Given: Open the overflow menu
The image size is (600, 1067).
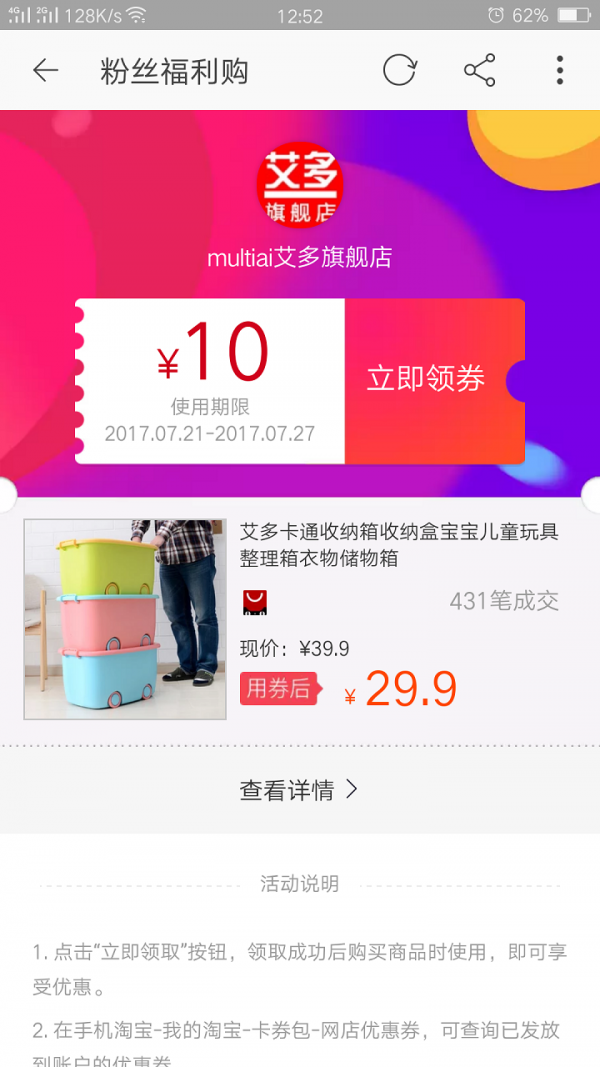Looking at the screenshot, I should 559,71.
